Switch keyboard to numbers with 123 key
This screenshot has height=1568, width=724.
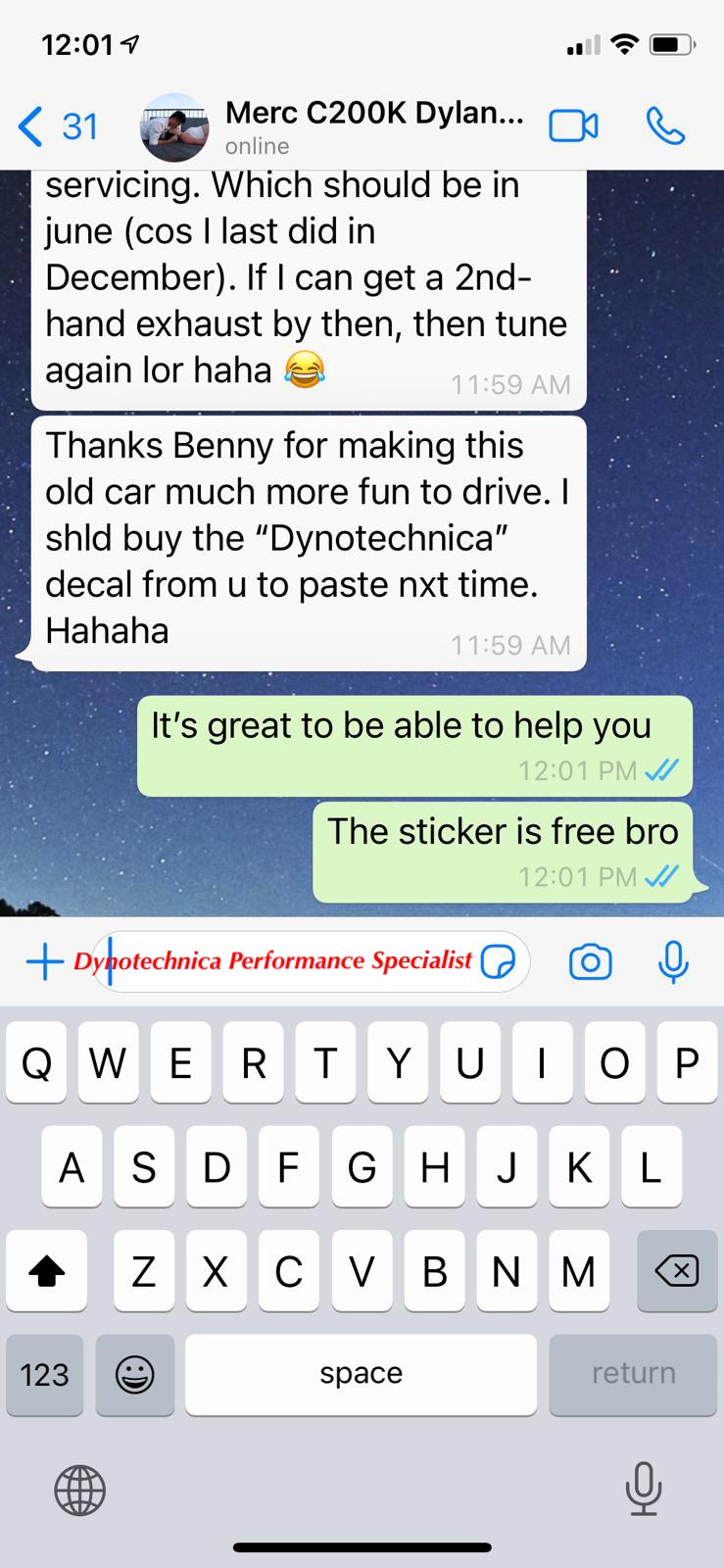[46, 1375]
